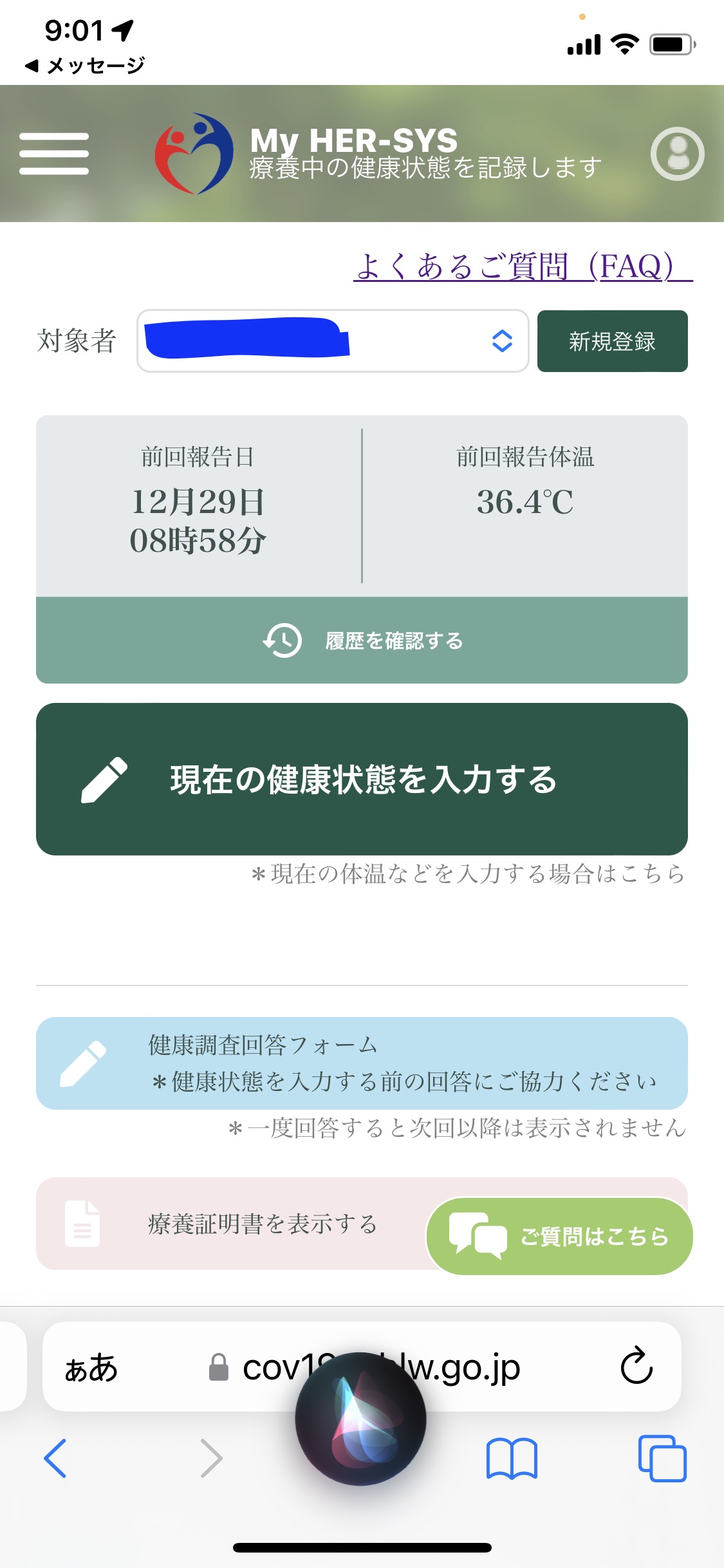Open Safari bookmarks
The width and height of the screenshot is (724, 1568).
[x=512, y=1459]
